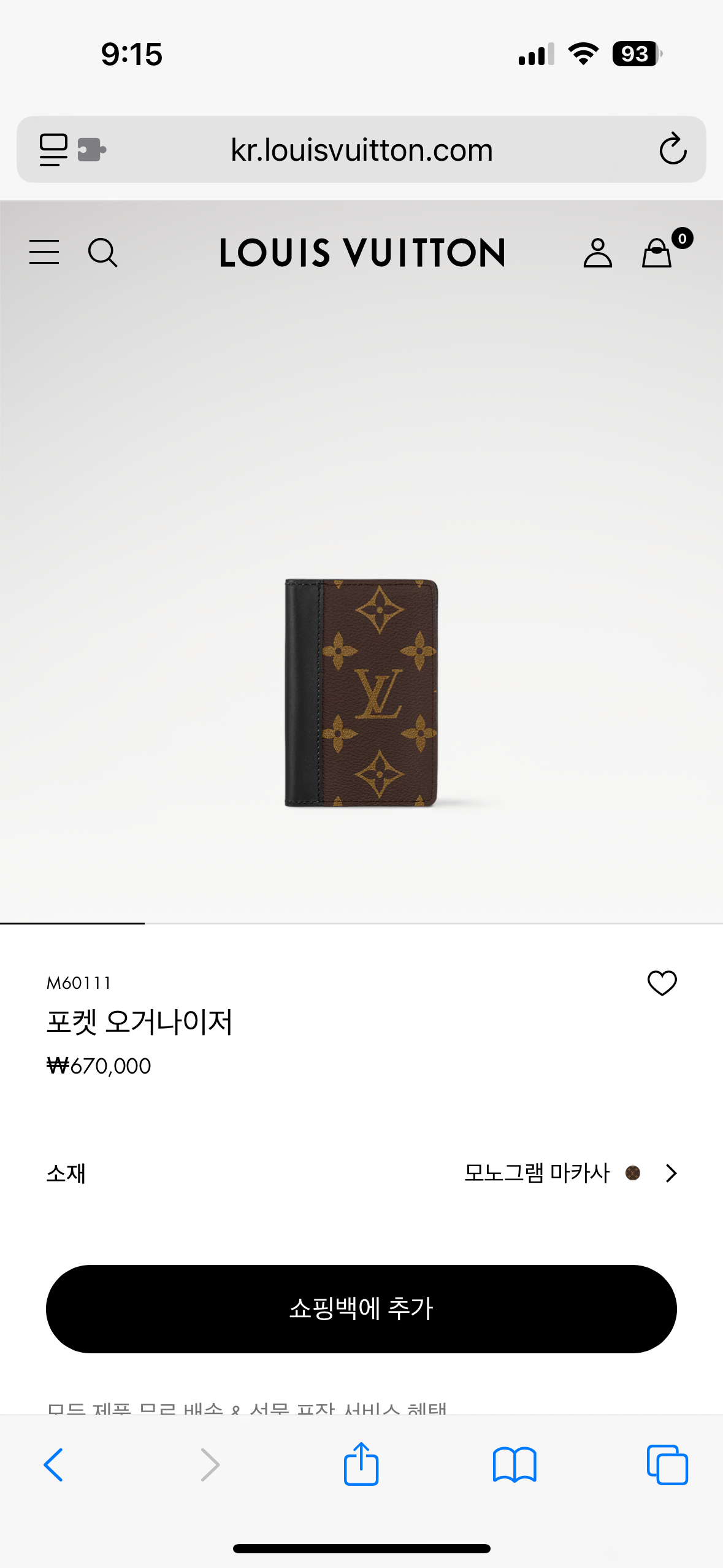Reload the page
The height and width of the screenshot is (1568, 723).
pos(673,149)
